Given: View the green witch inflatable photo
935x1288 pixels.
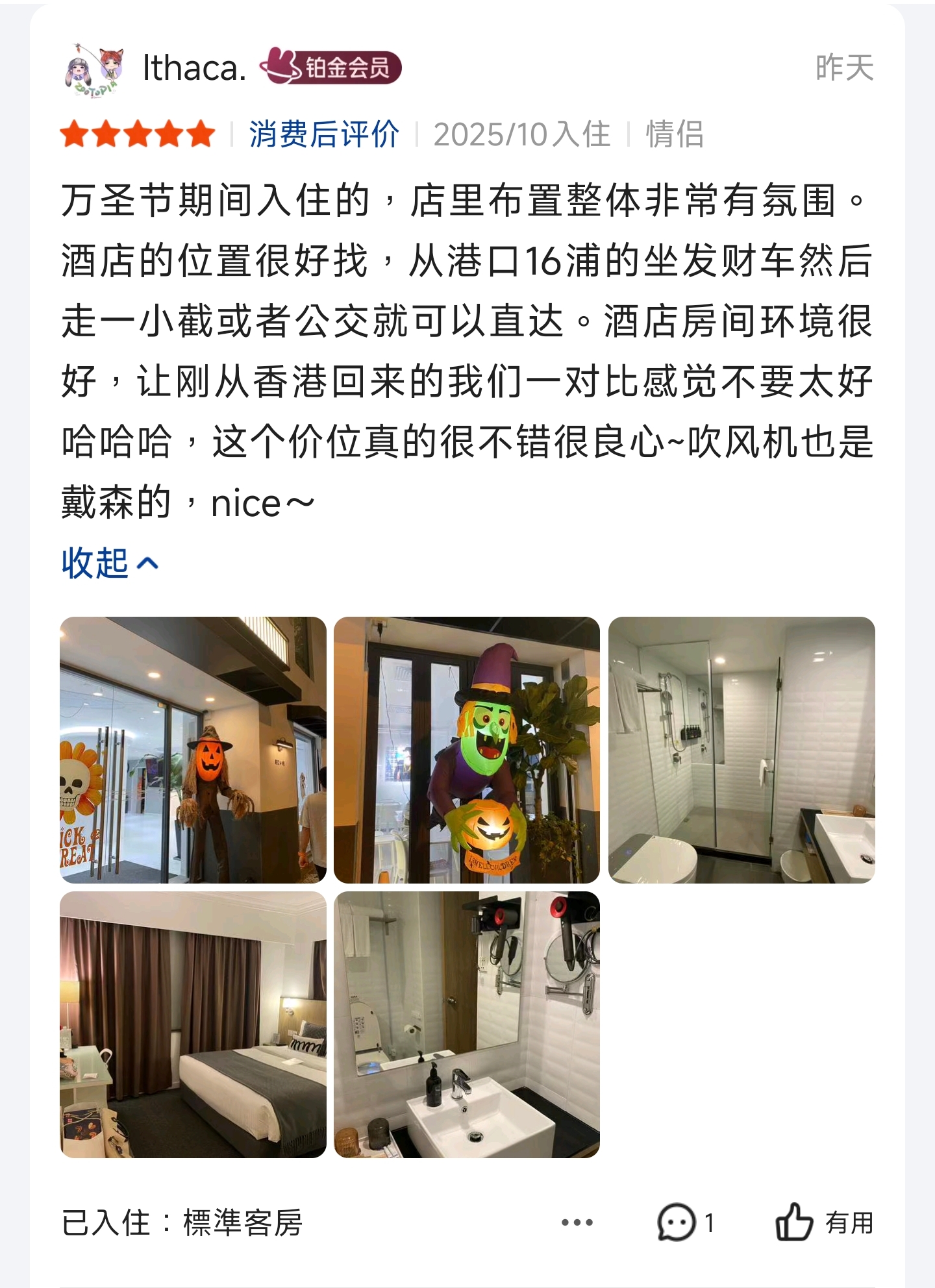Looking at the screenshot, I should [466, 750].
